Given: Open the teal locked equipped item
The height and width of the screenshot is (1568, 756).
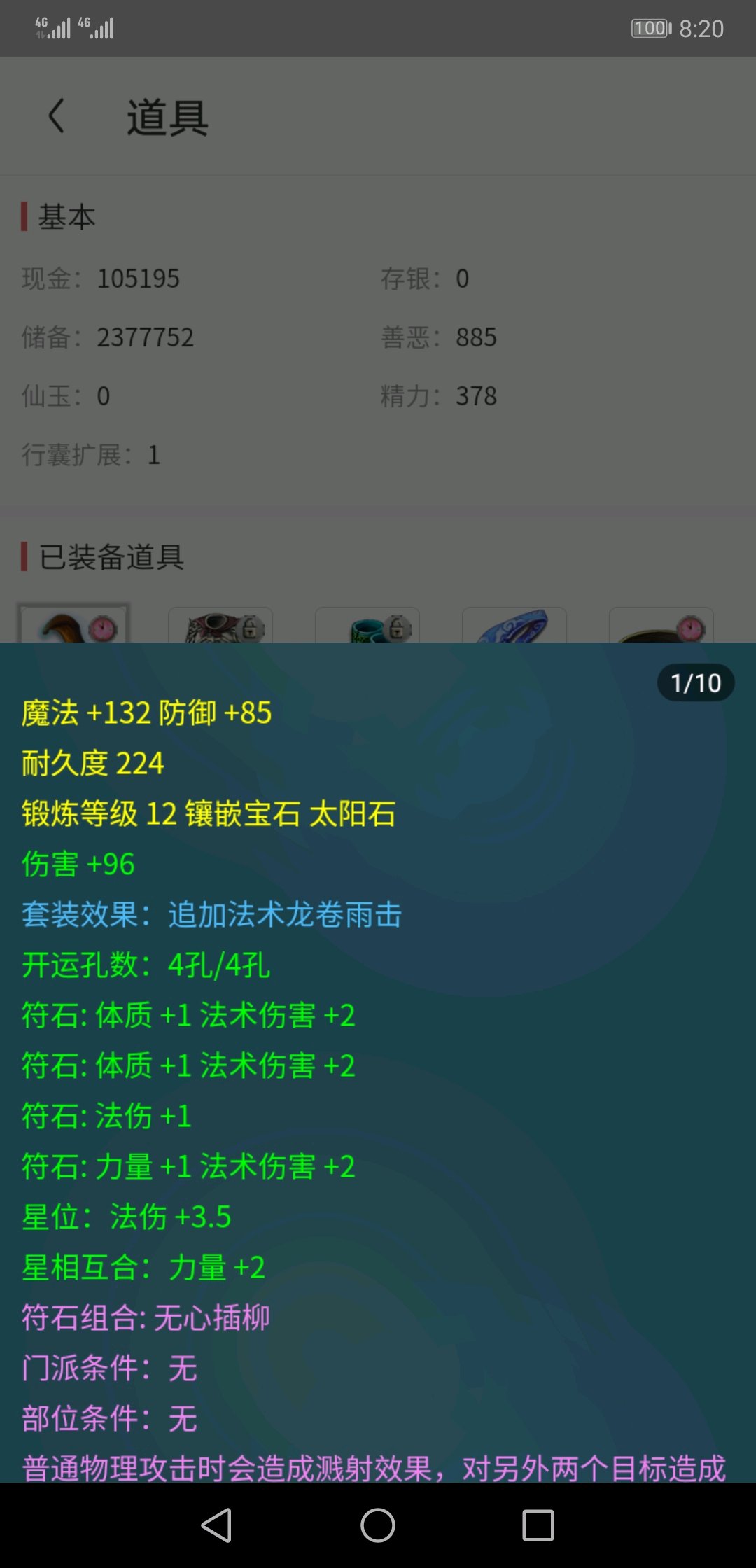Looking at the screenshot, I should tap(367, 625).
